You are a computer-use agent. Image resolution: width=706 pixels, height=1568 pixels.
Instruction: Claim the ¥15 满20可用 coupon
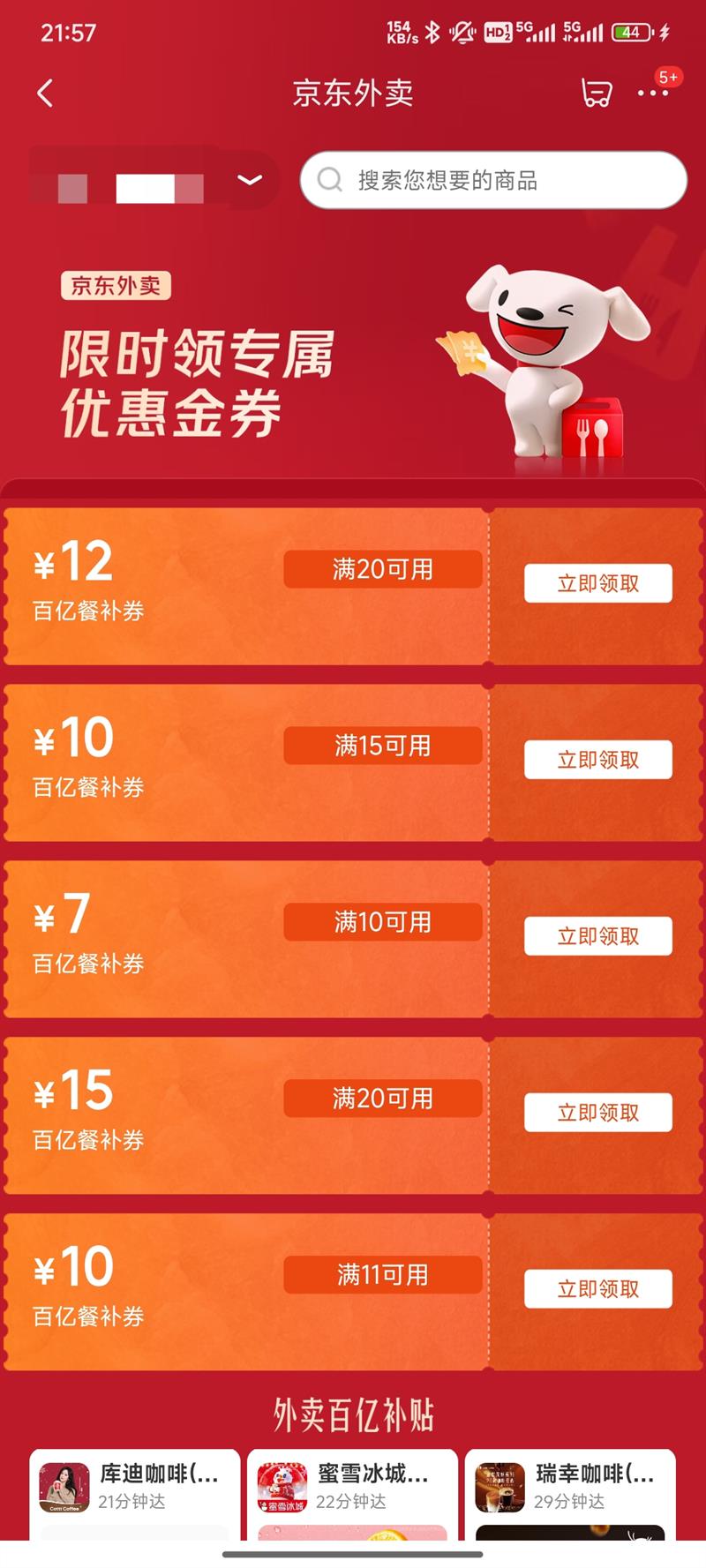point(597,1112)
